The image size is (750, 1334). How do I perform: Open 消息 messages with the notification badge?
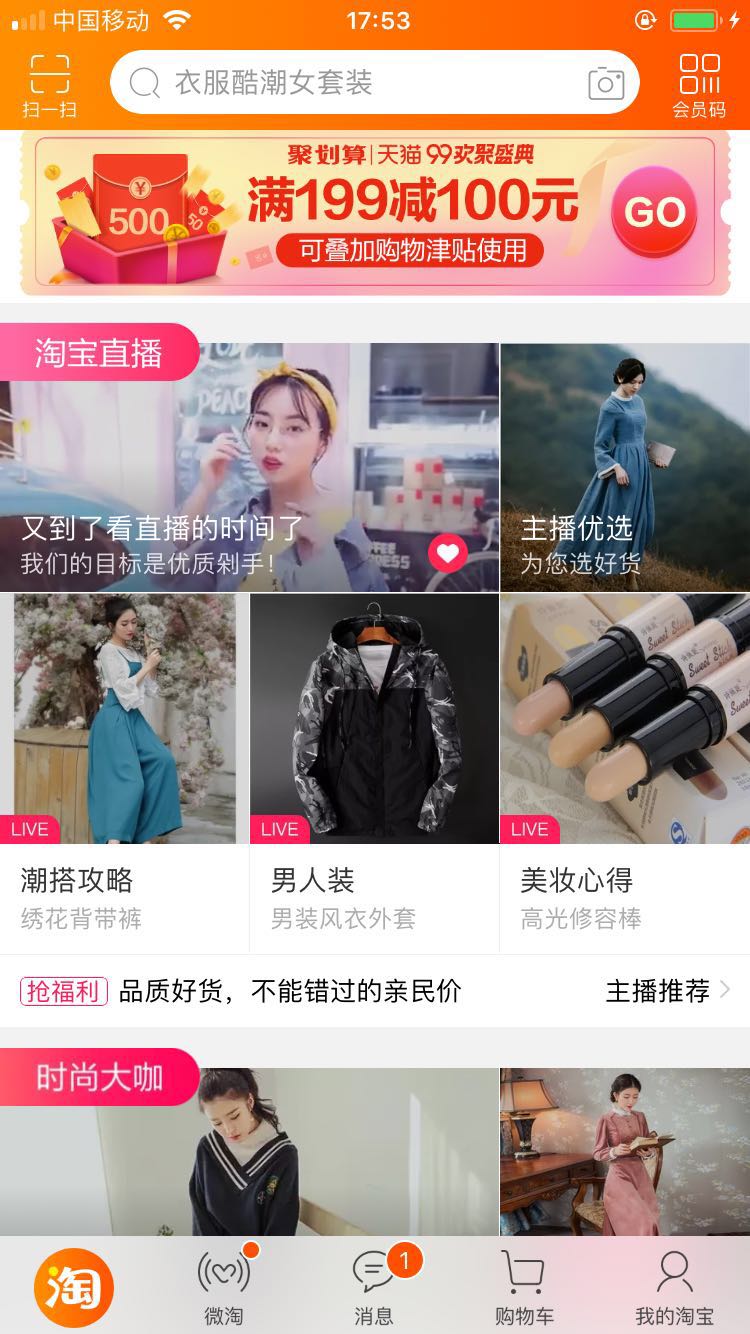tap(375, 1285)
